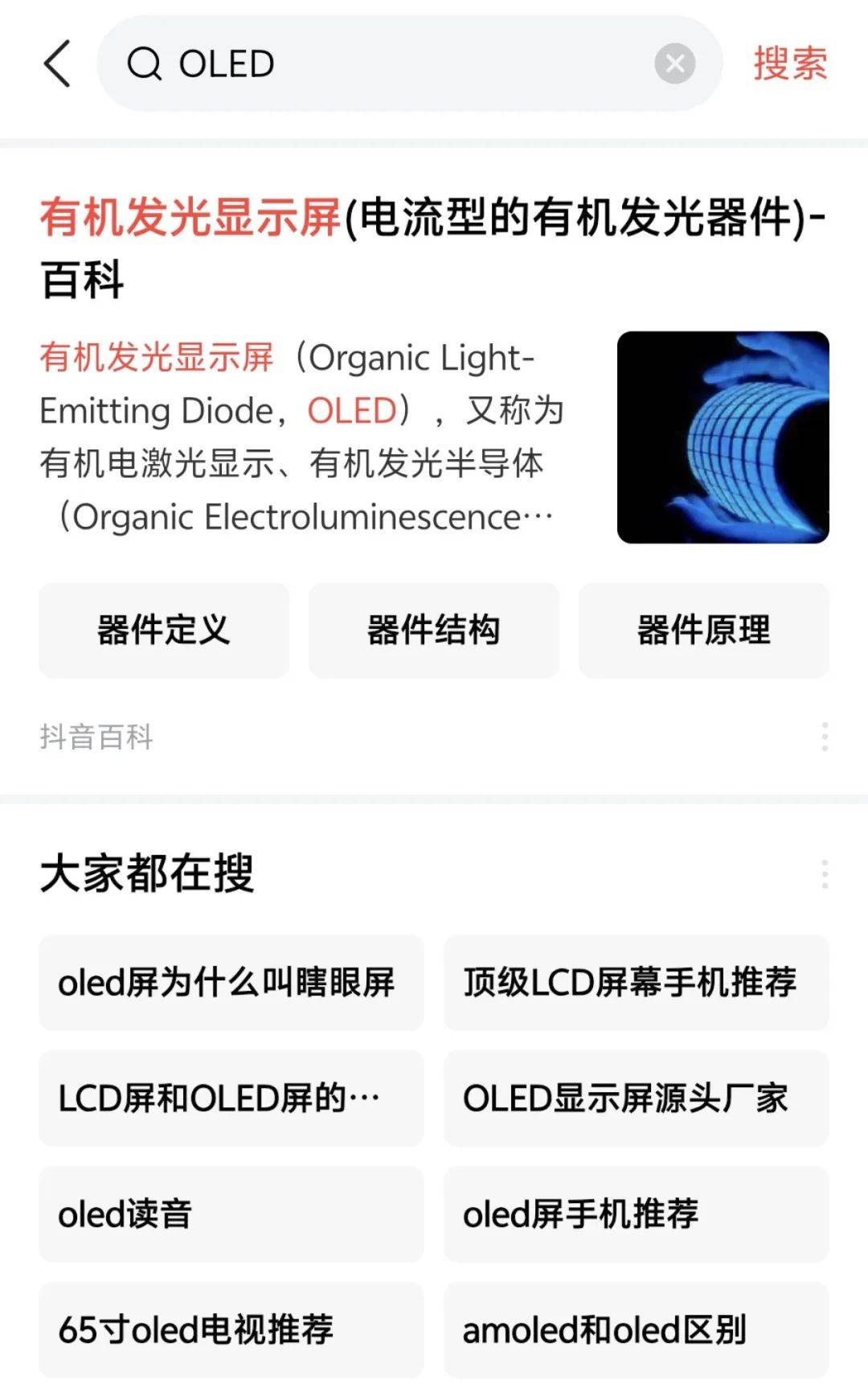Jump to the 器件定义 section
868x1392 pixels.
click(164, 630)
